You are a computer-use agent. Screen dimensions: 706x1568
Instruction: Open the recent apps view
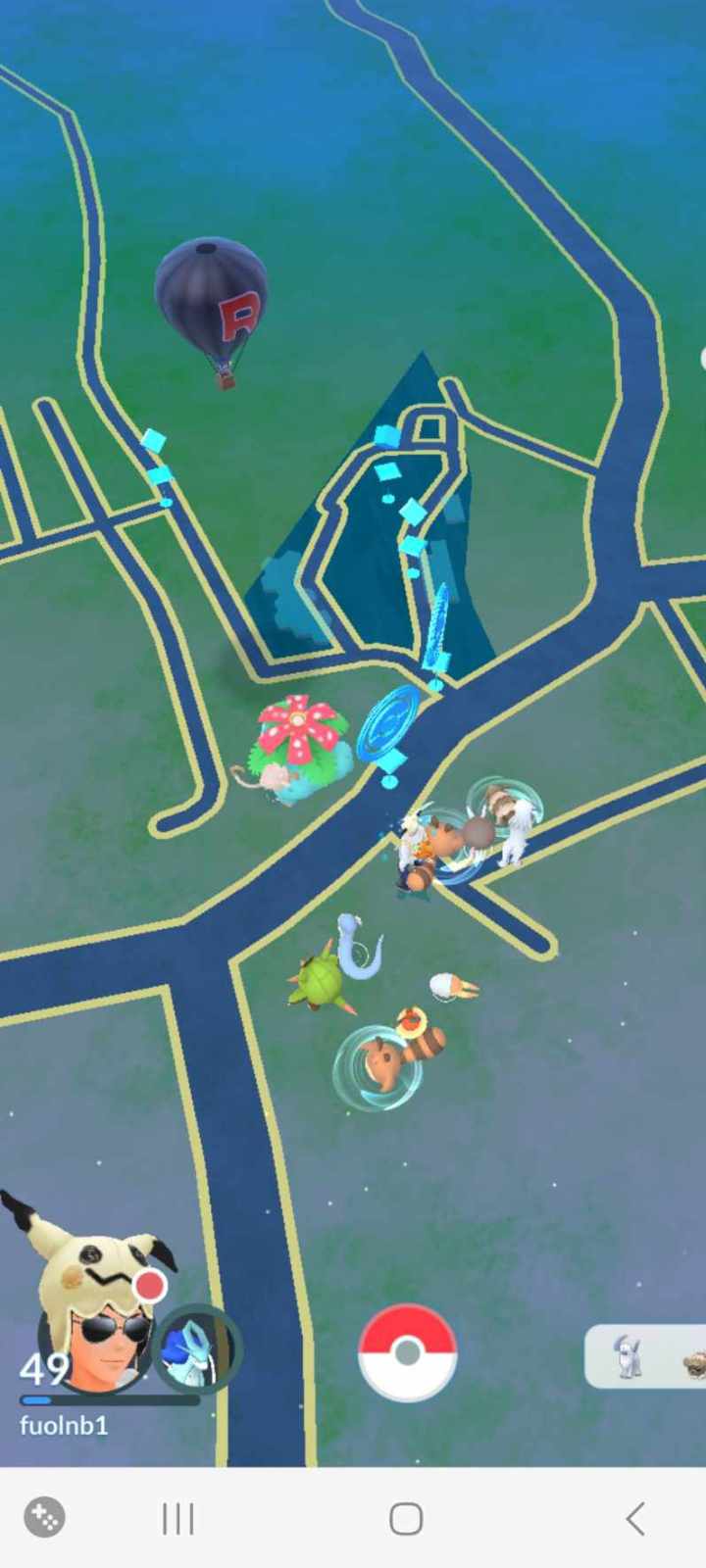coord(177,1519)
